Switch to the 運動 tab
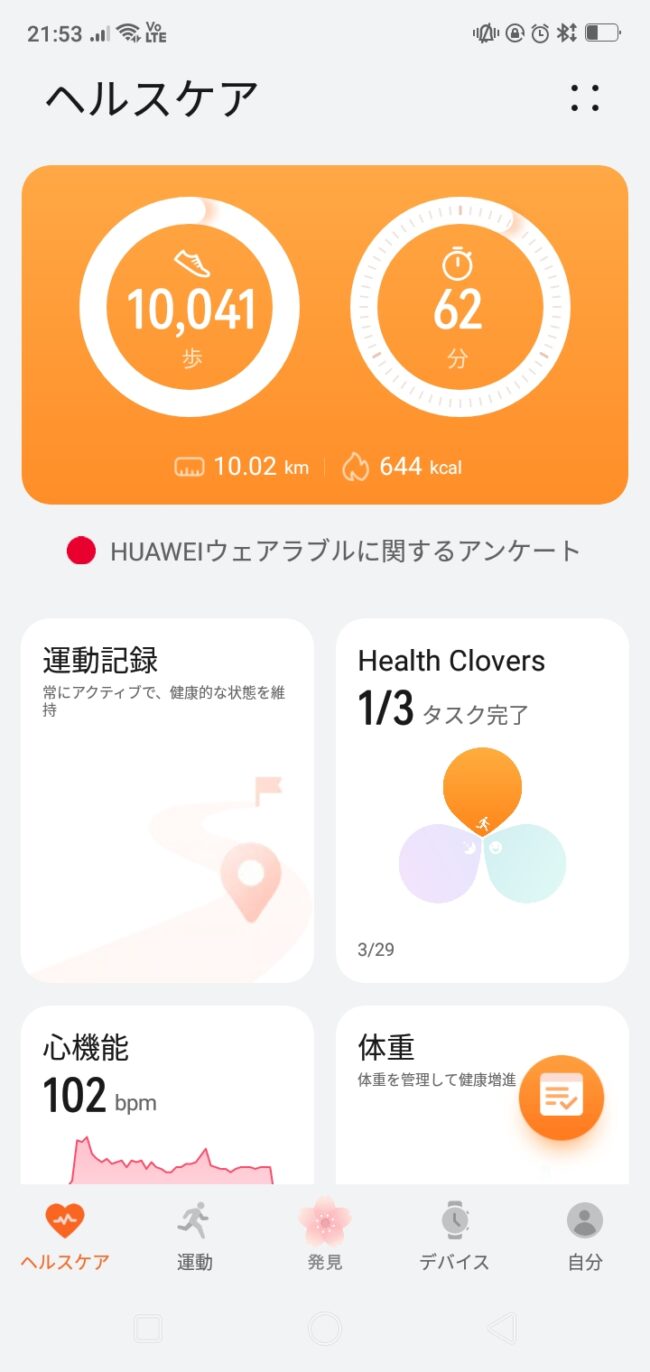Viewport: 650px width, 1372px height. 195,1237
